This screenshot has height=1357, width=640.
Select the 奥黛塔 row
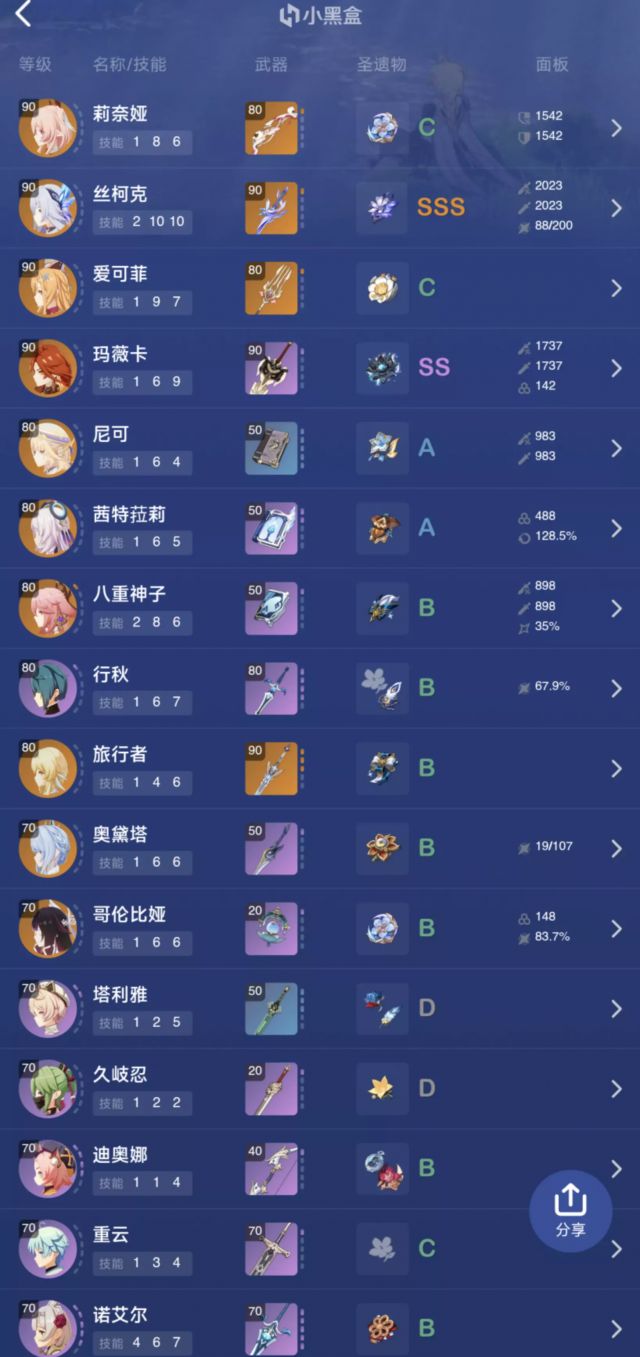click(x=320, y=848)
